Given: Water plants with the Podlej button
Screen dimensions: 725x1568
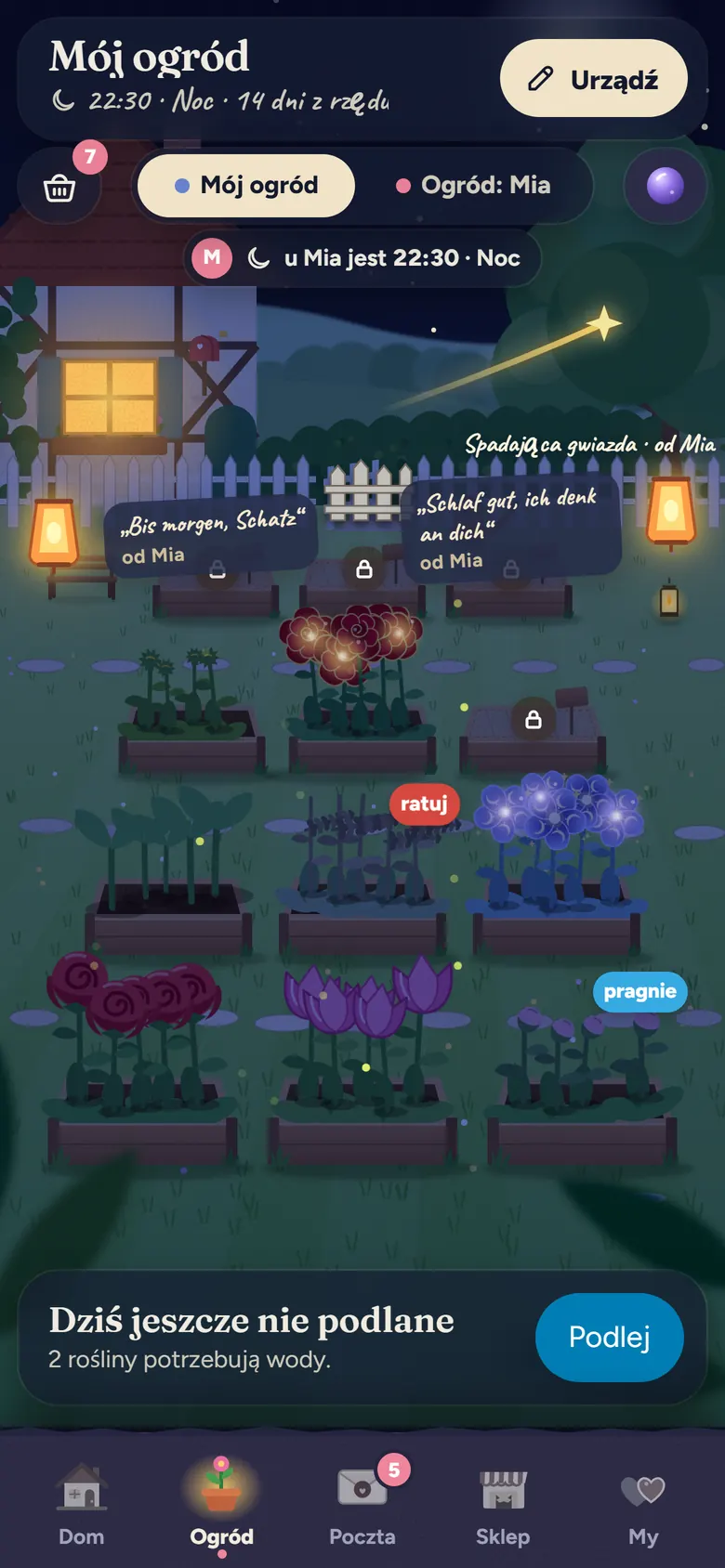Looking at the screenshot, I should pyautogui.click(x=610, y=1338).
